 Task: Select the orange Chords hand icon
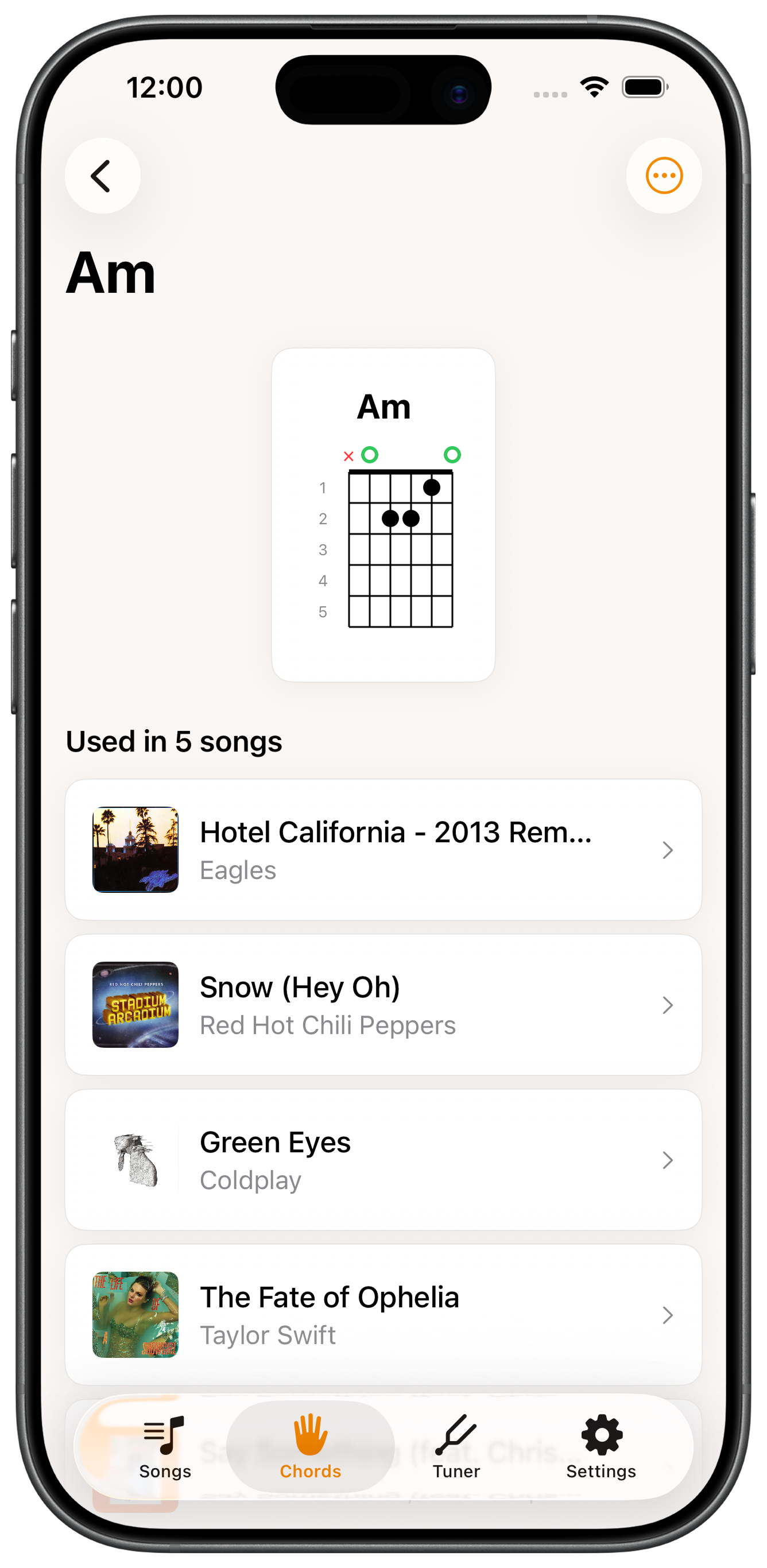[x=310, y=1437]
